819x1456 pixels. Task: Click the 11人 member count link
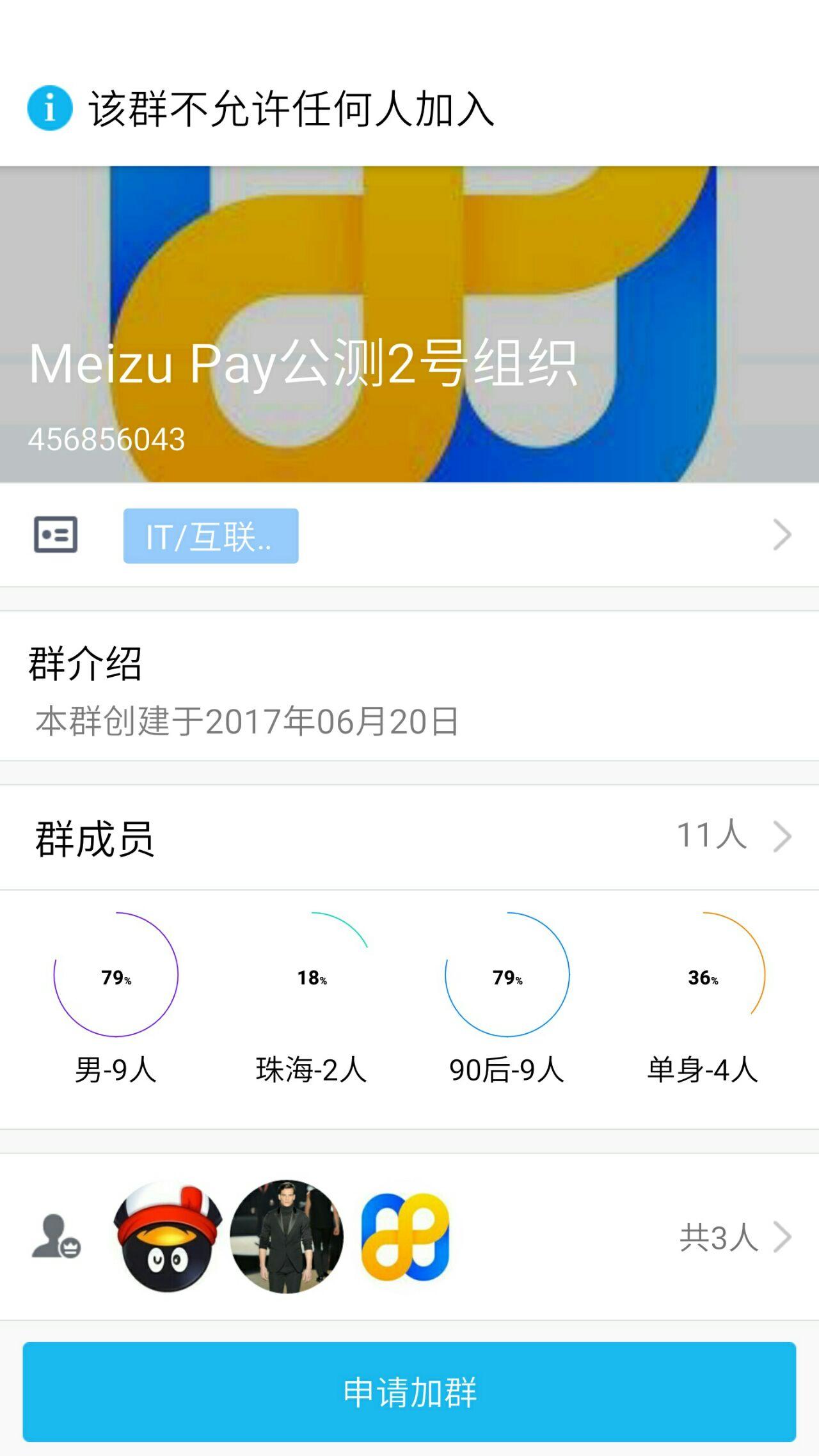click(x=710, y=835)
